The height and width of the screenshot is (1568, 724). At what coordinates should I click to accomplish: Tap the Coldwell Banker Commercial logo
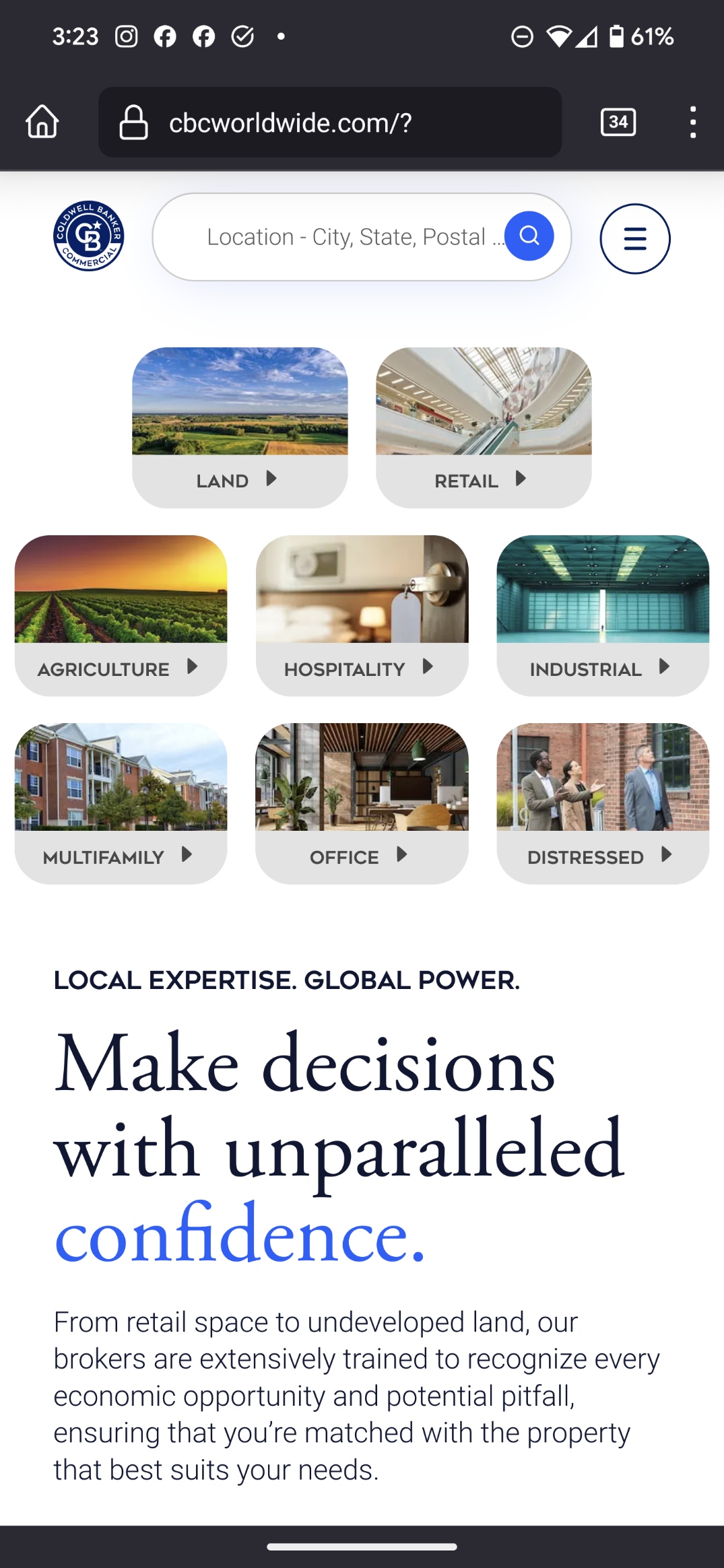pyautogui.click(x=88, y=236)
